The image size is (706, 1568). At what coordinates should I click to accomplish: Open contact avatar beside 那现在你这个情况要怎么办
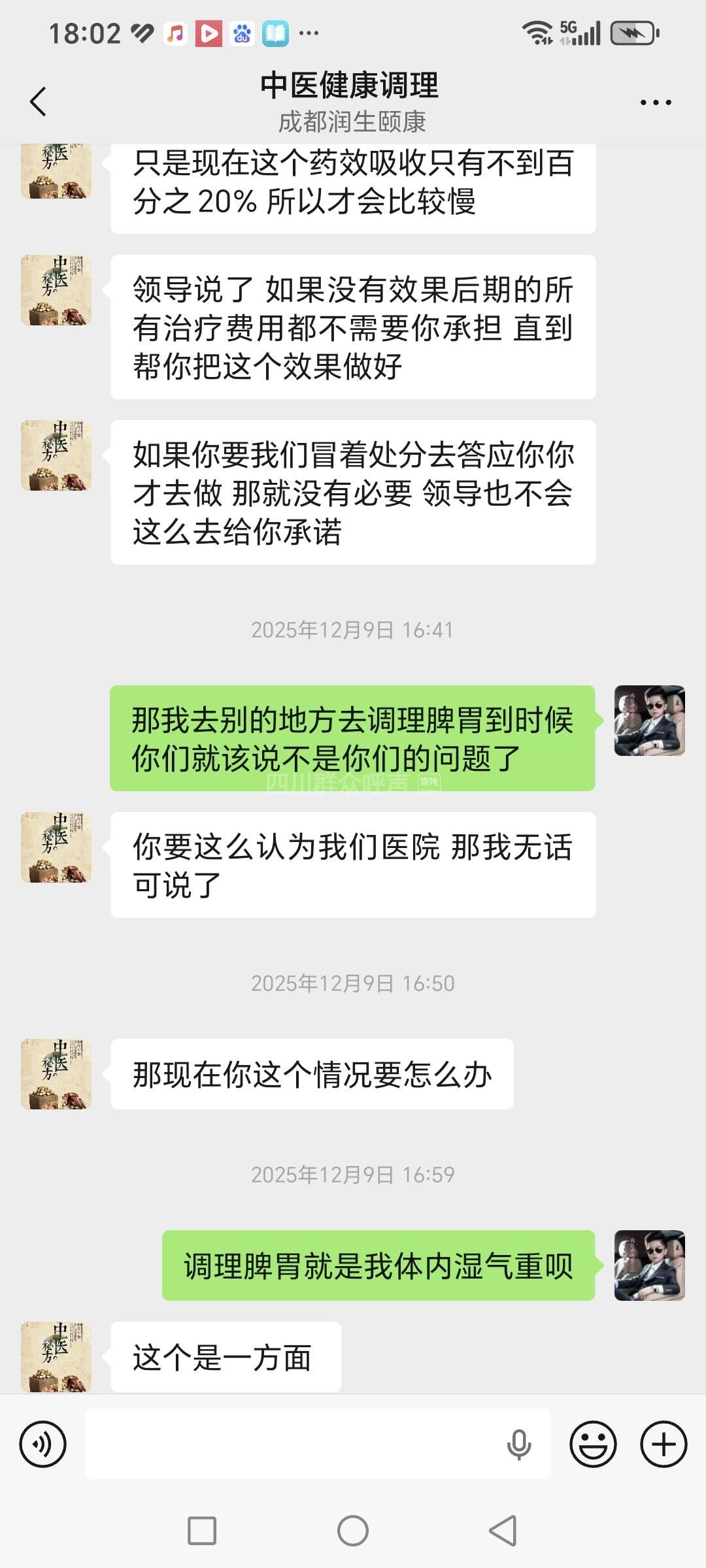[56, 1074]
